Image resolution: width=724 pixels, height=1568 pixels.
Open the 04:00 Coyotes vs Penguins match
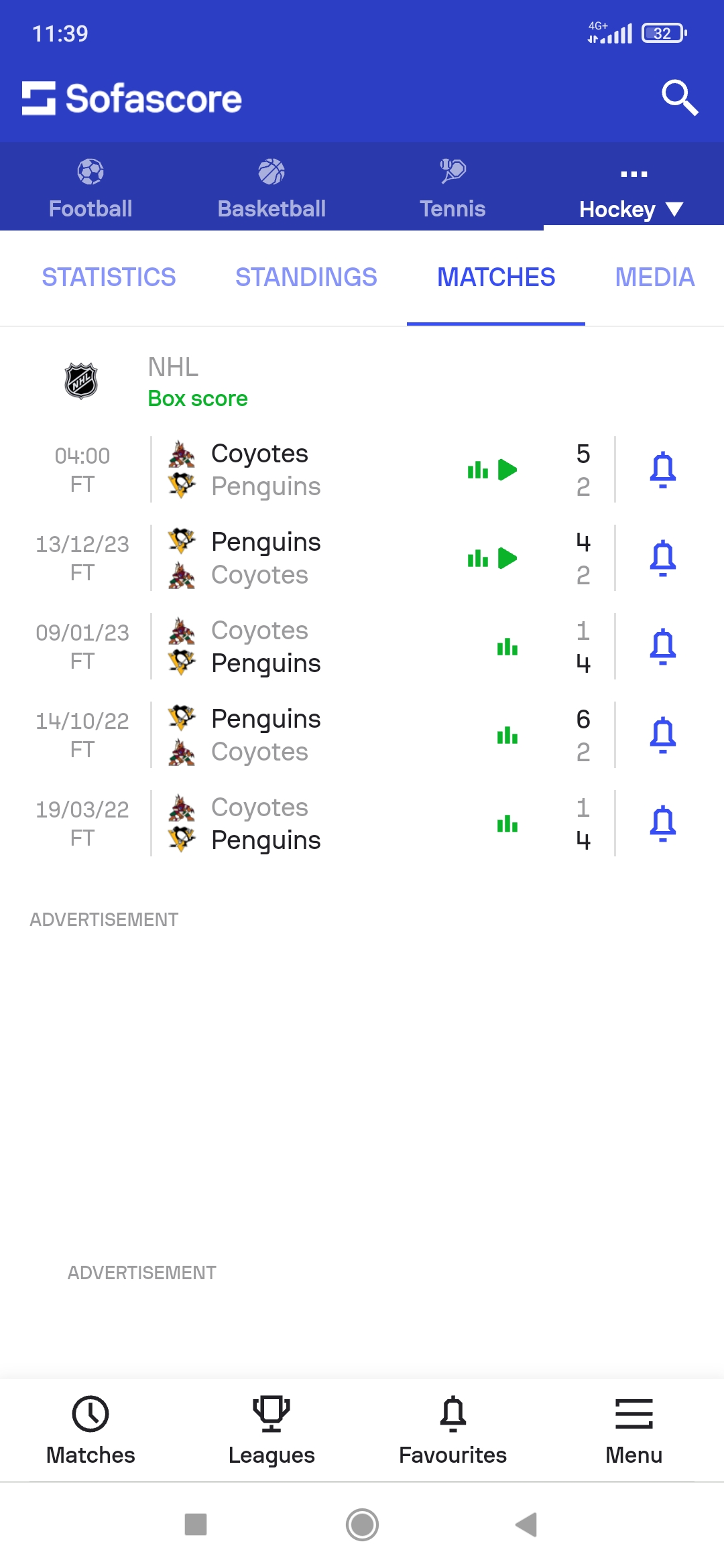click(308, 470)
